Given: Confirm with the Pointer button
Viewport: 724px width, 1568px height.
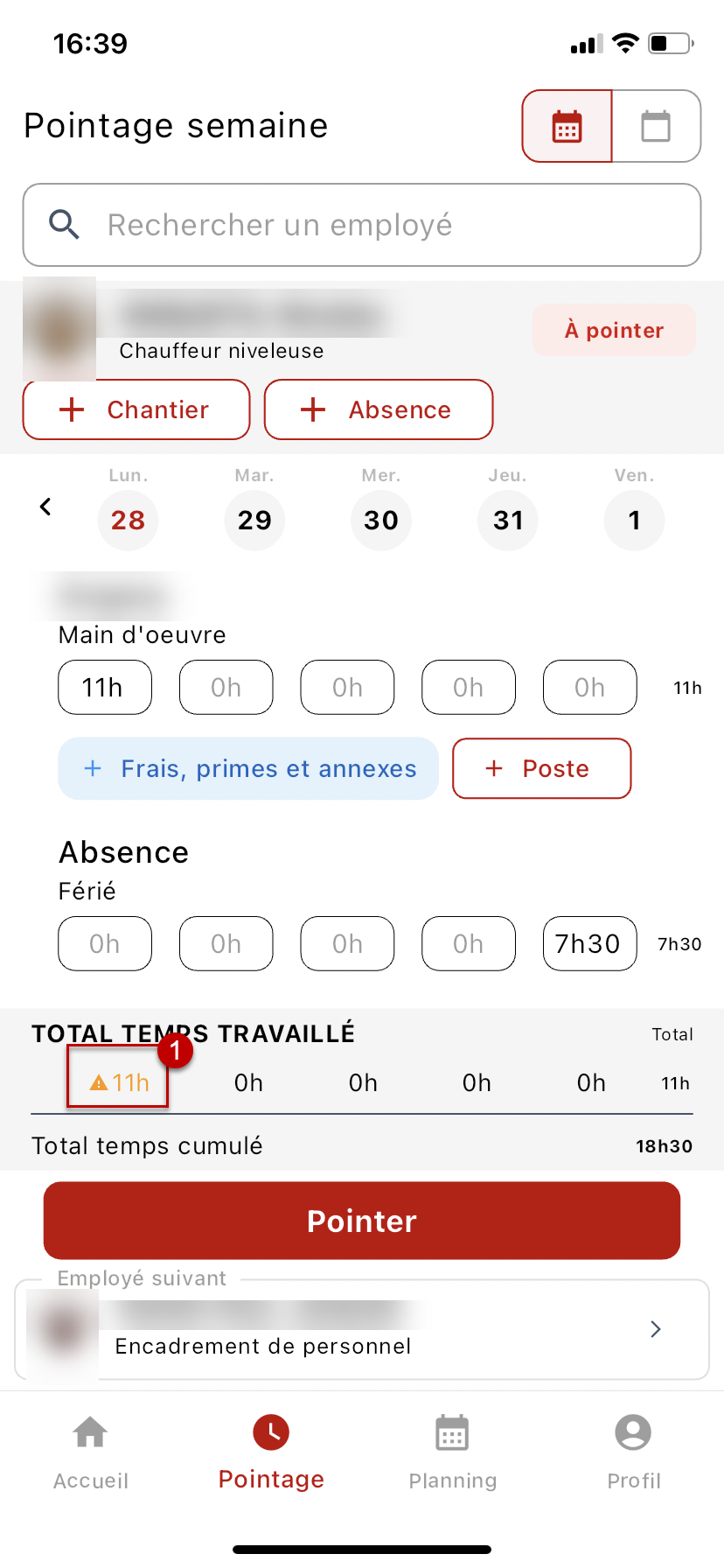Looking at the screenshot, I should pos(362,1221).
